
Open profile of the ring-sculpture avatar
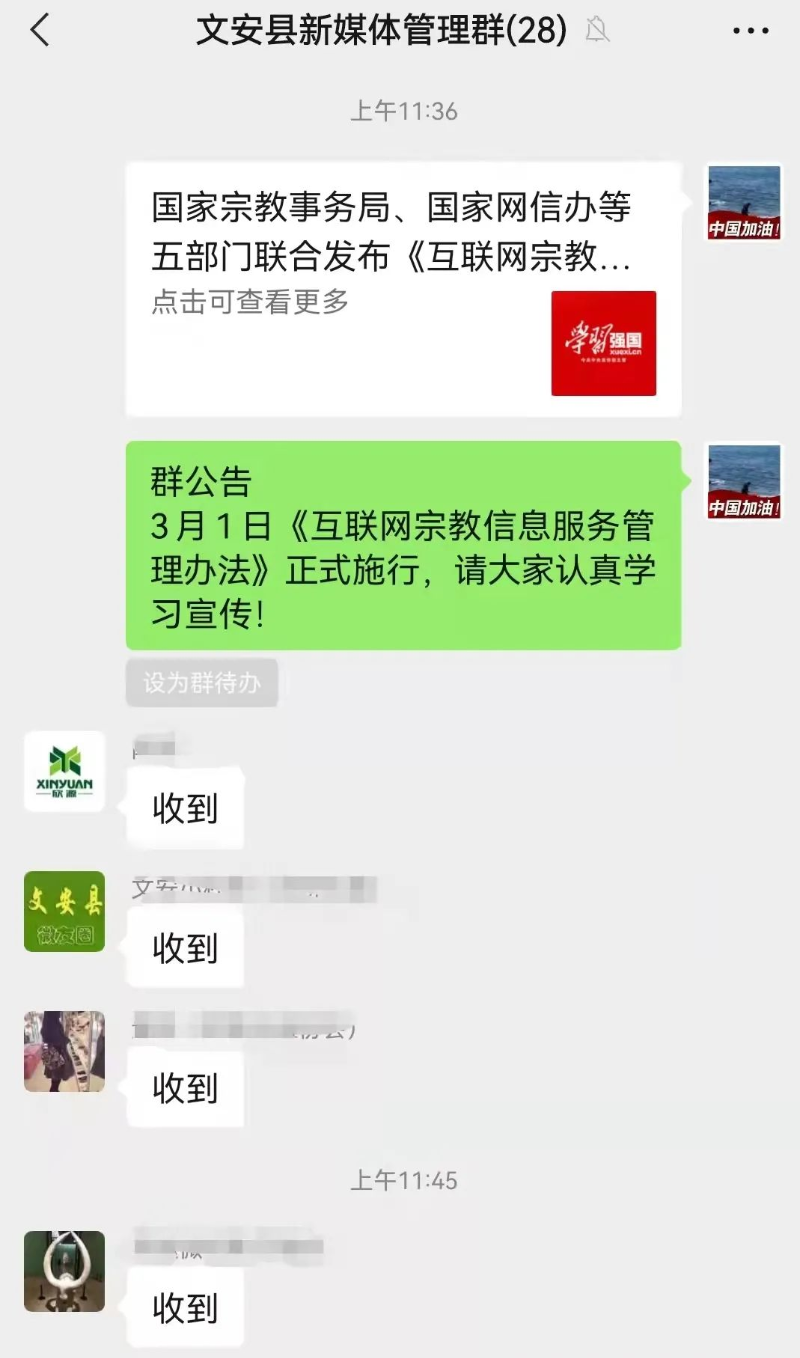(64, 1271)
